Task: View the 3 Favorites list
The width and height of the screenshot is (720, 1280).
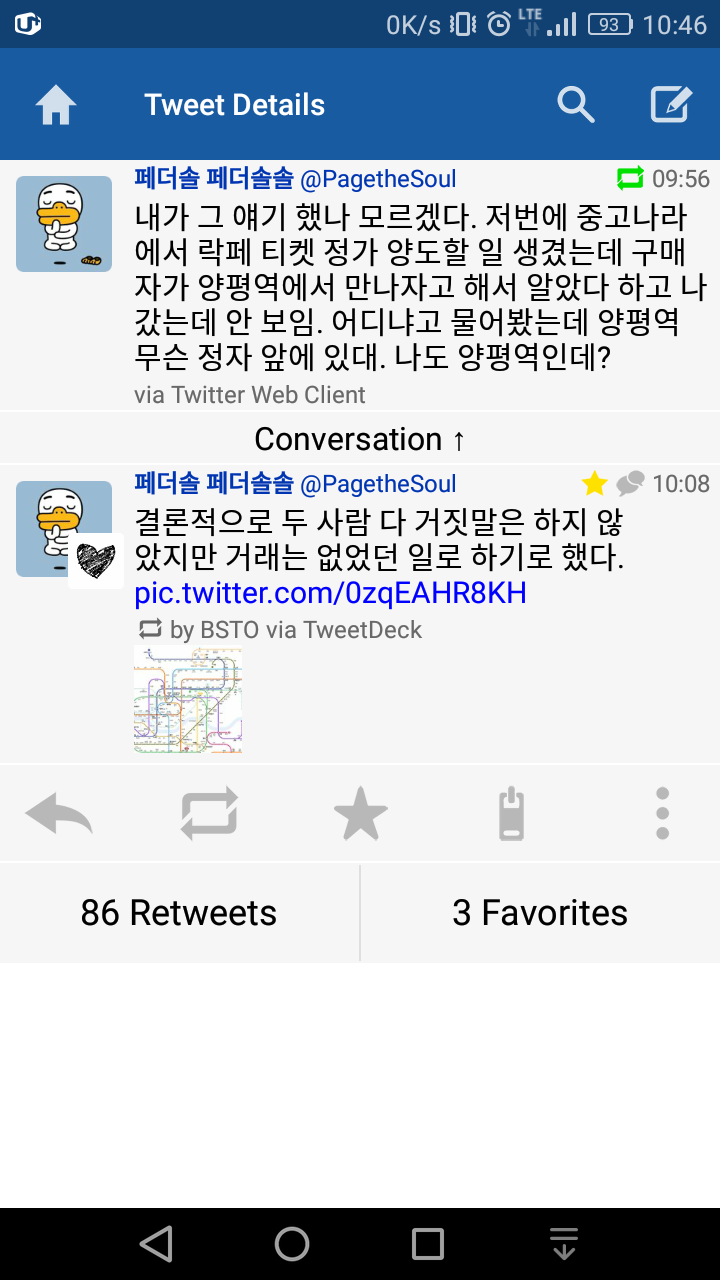Action: click(x=540, y=913)
